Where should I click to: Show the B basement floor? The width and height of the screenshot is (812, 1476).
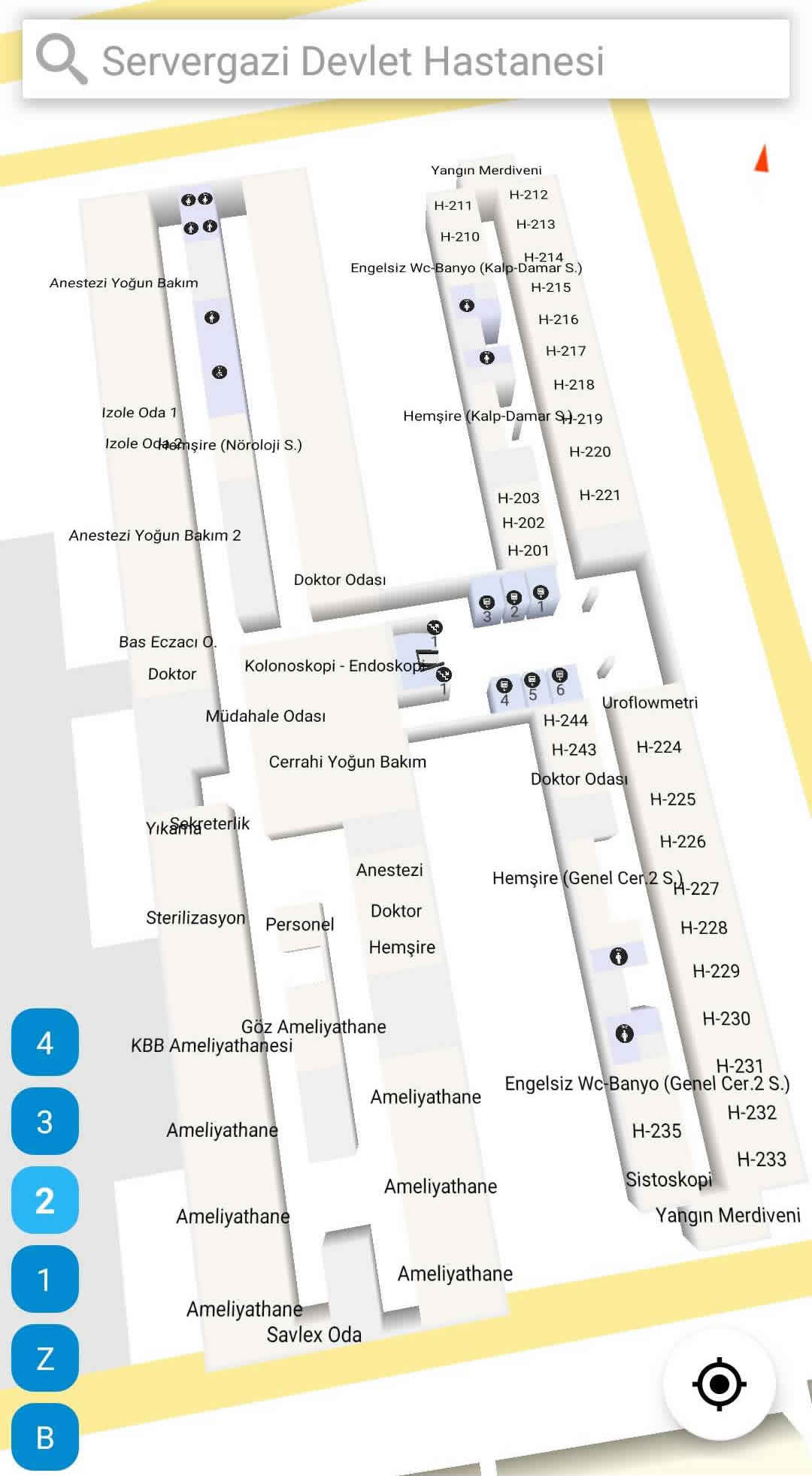coord(45,1437)
